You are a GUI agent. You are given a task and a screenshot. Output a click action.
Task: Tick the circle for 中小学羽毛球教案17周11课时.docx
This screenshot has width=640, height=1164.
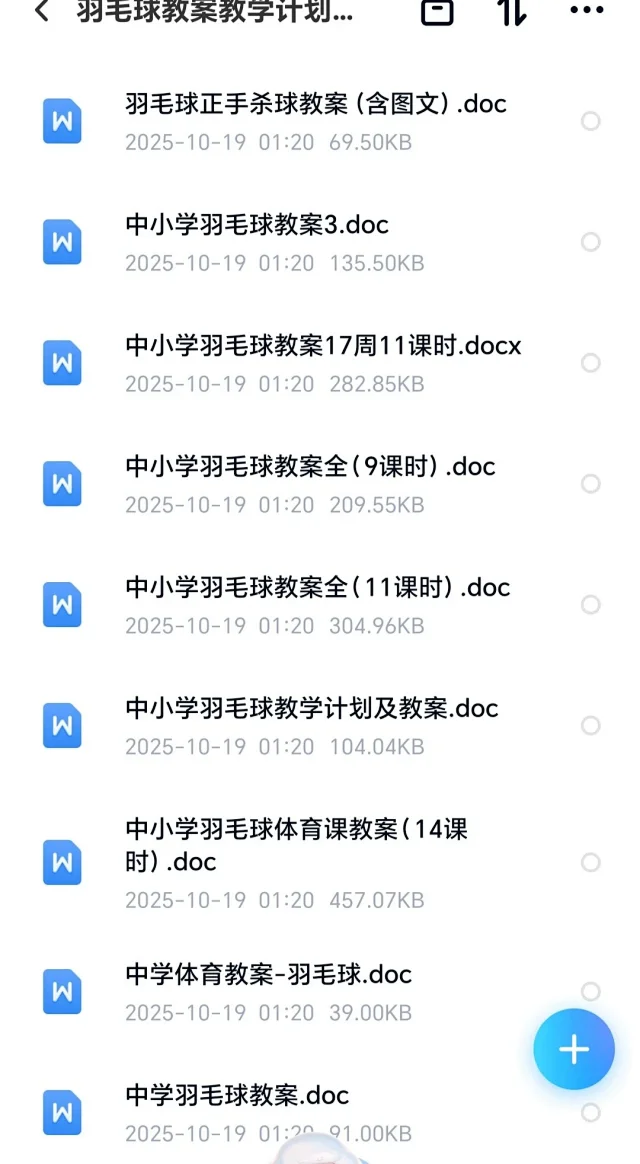point(591,363)
